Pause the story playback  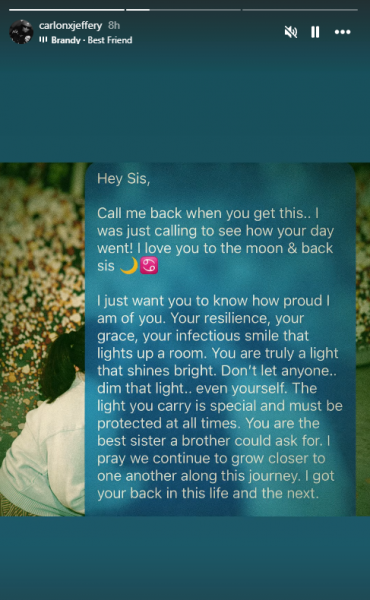click(x=315, y=32)
